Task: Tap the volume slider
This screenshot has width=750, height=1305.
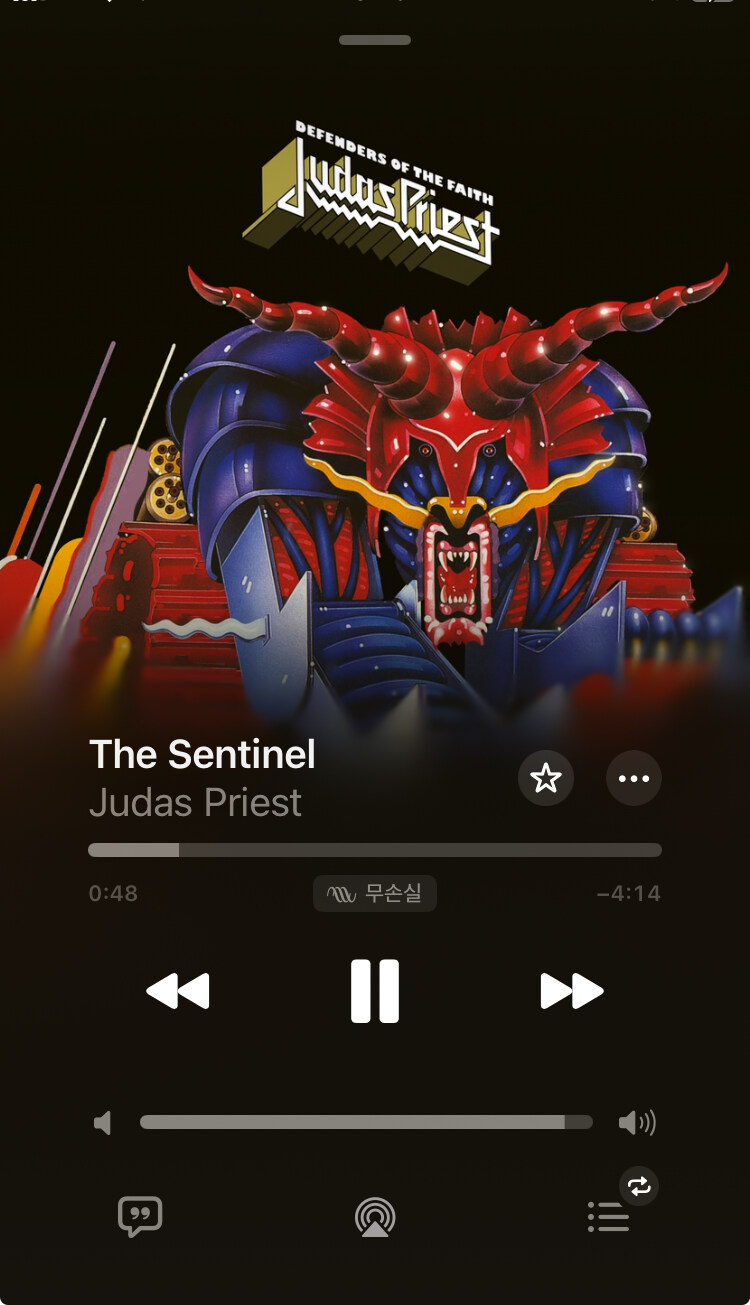Action: point(366,1122)
